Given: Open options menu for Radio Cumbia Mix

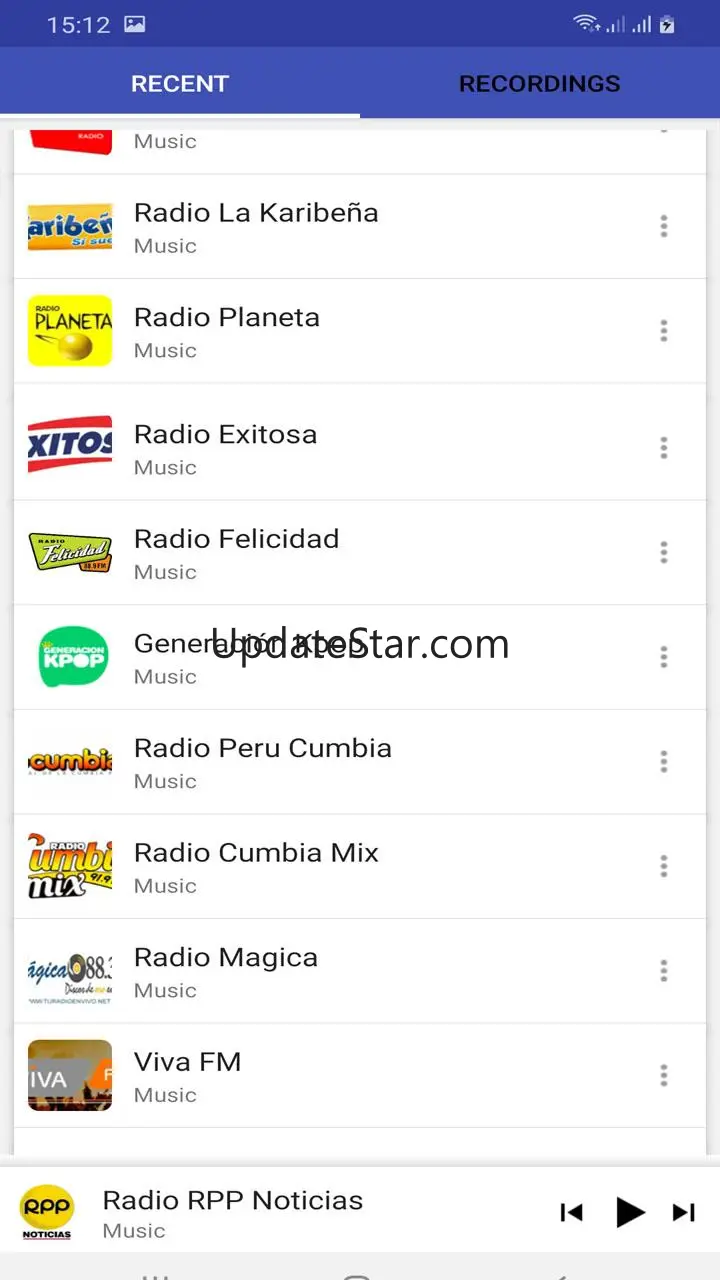Looking at the screenshot, I should click(x=663, y=866).
